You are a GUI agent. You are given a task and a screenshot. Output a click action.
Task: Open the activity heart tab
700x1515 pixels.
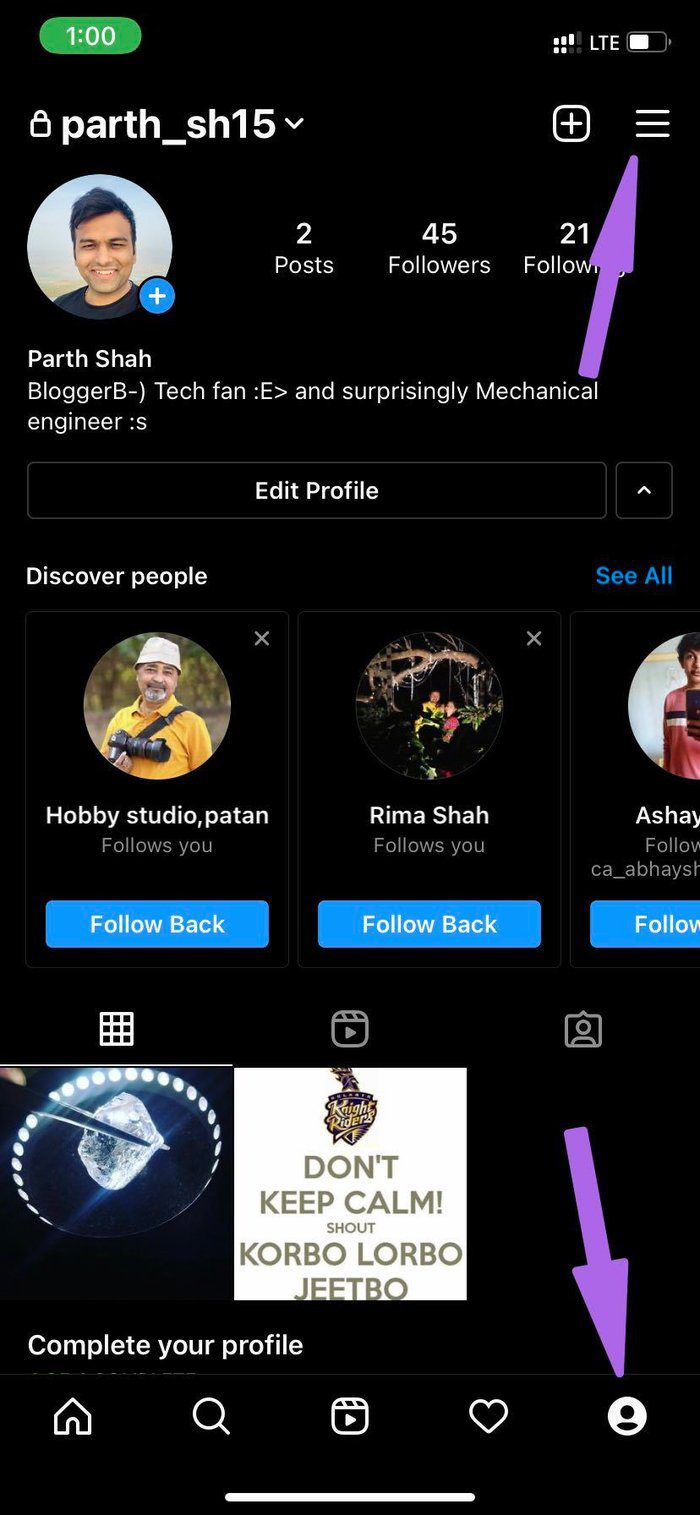(x=489, y=1416)
